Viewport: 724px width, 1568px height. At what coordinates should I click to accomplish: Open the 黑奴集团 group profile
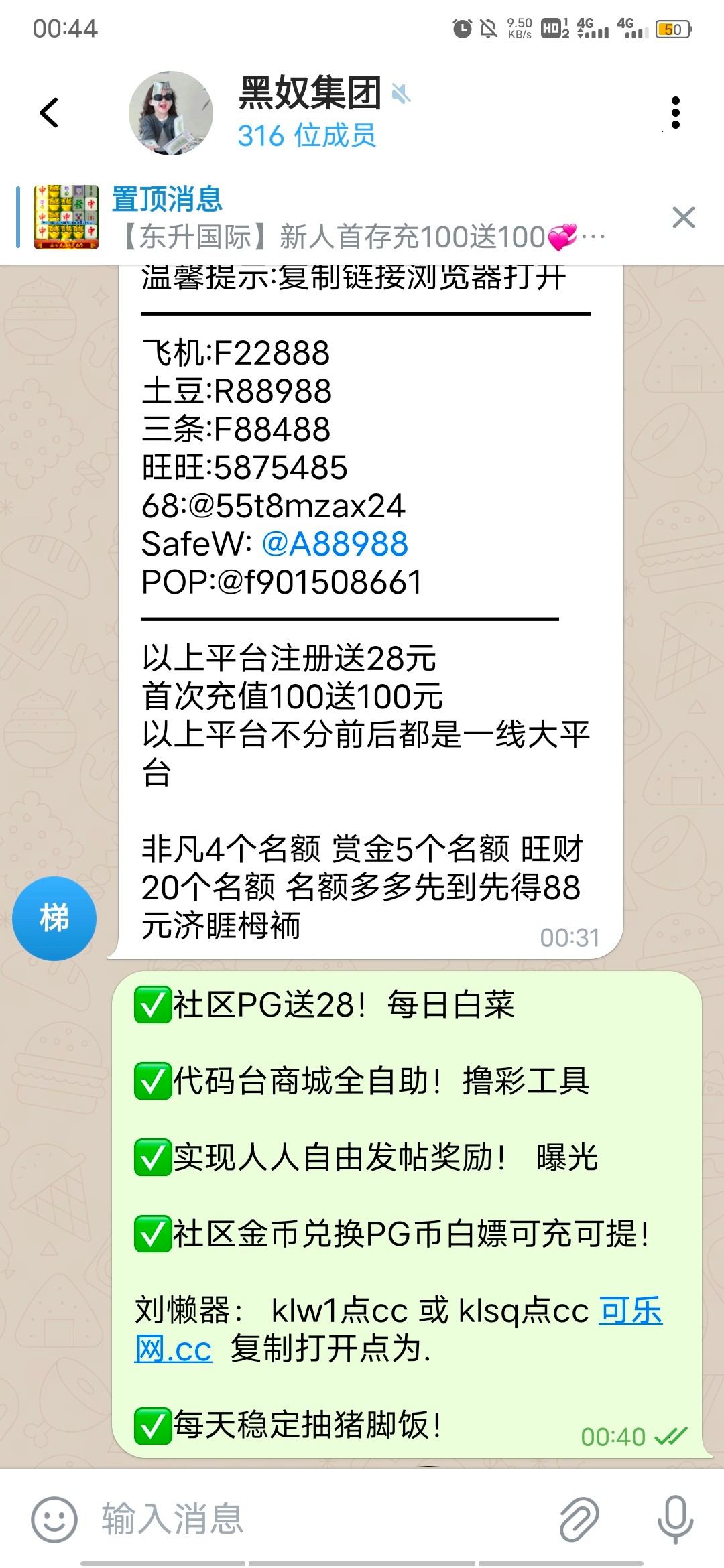point(308,113)
